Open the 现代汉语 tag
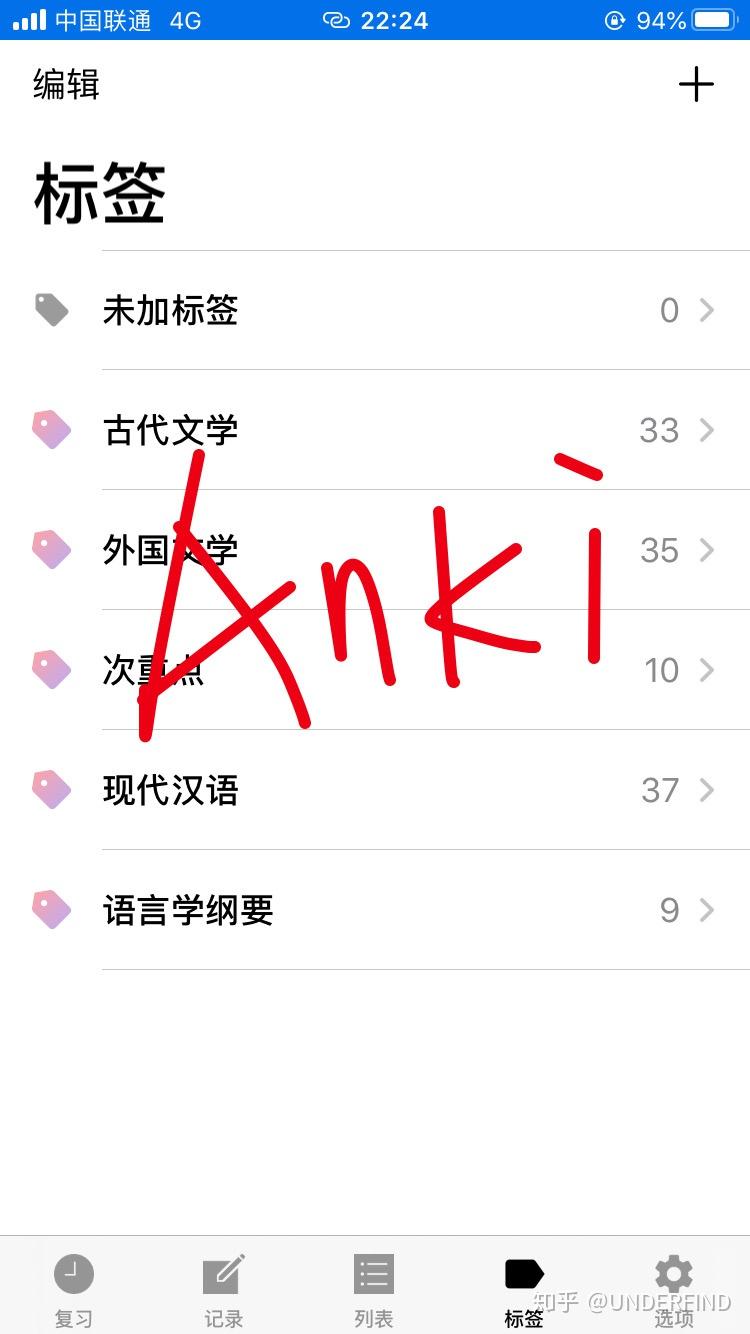Viewport: 750px width, 1334px height. point(375,790)
